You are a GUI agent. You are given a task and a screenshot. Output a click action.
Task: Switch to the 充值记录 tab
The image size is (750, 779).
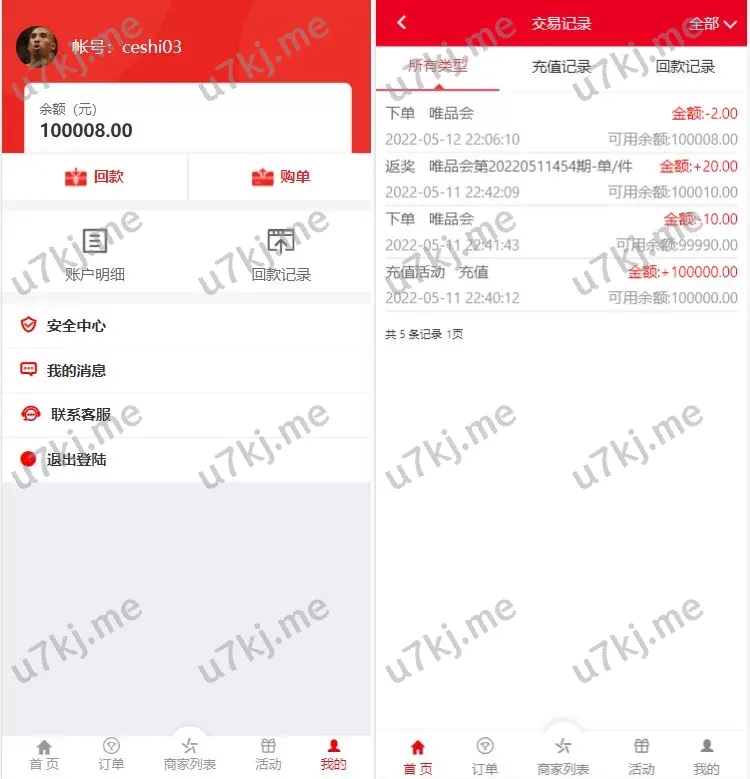coord(561,67)
